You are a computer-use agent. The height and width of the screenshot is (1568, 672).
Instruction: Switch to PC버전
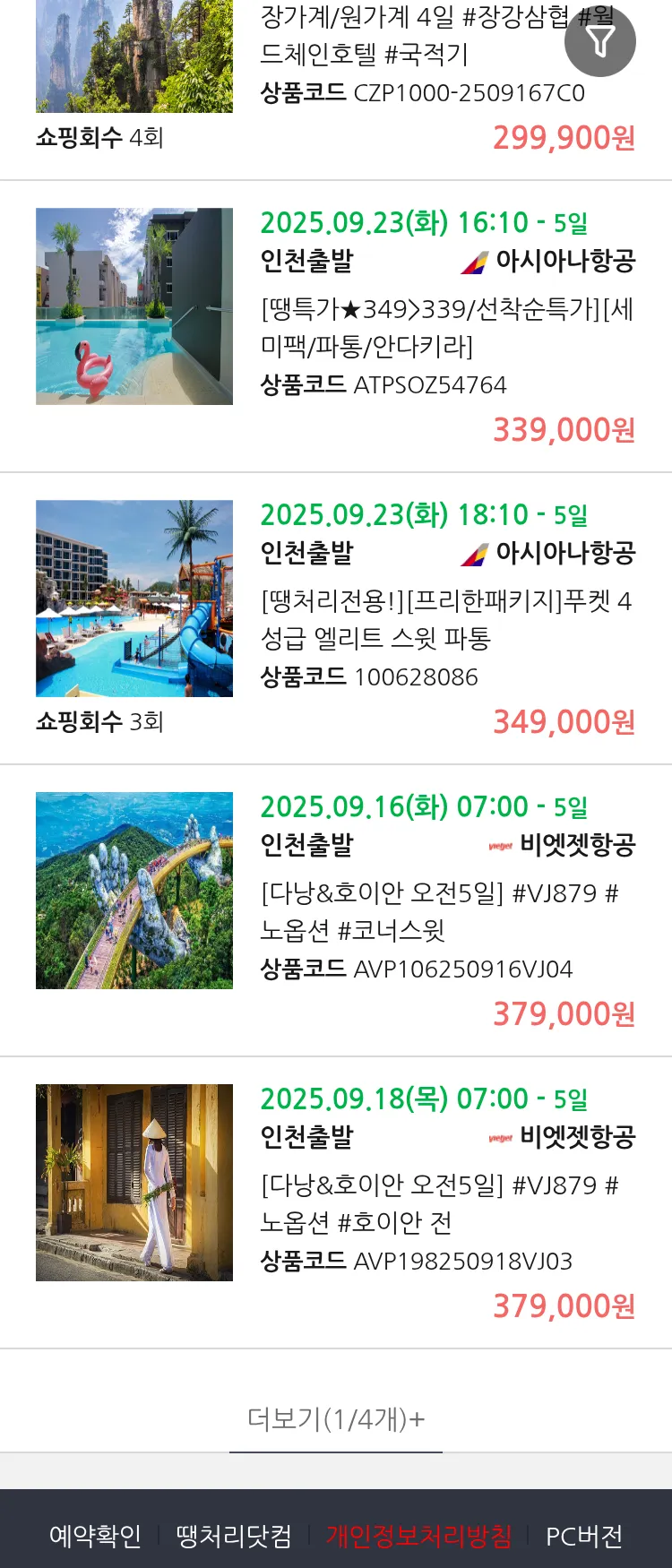tap(584, 1536)
